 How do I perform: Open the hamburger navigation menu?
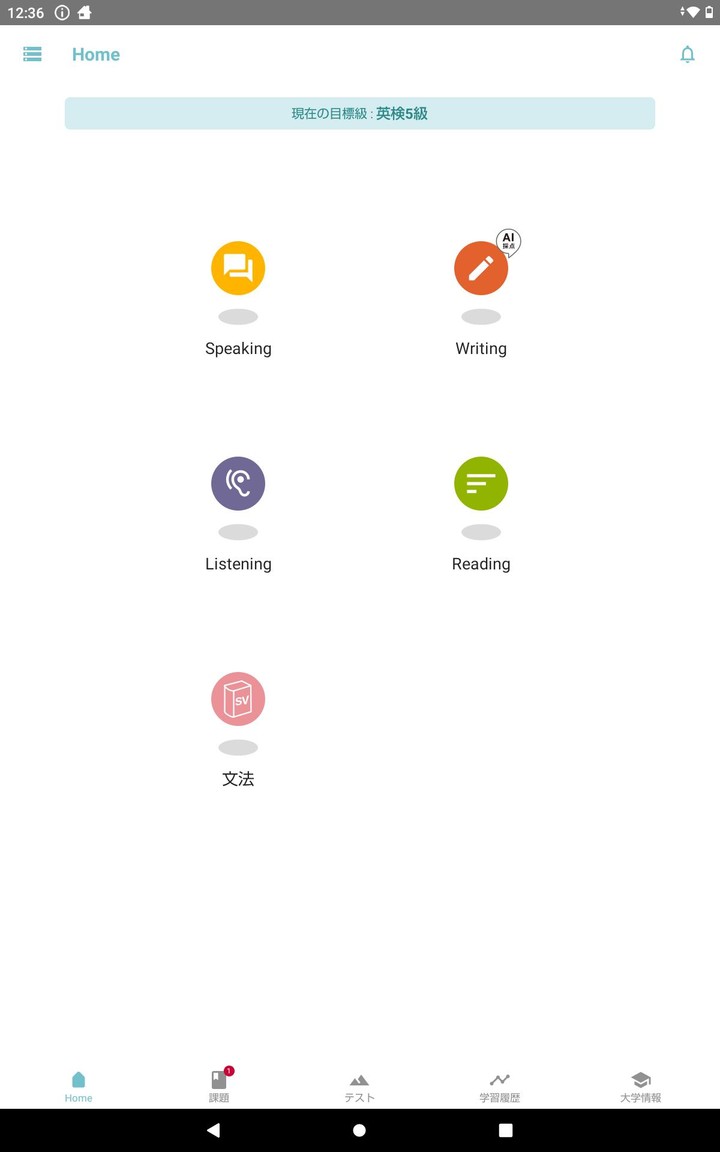[32, 54]
